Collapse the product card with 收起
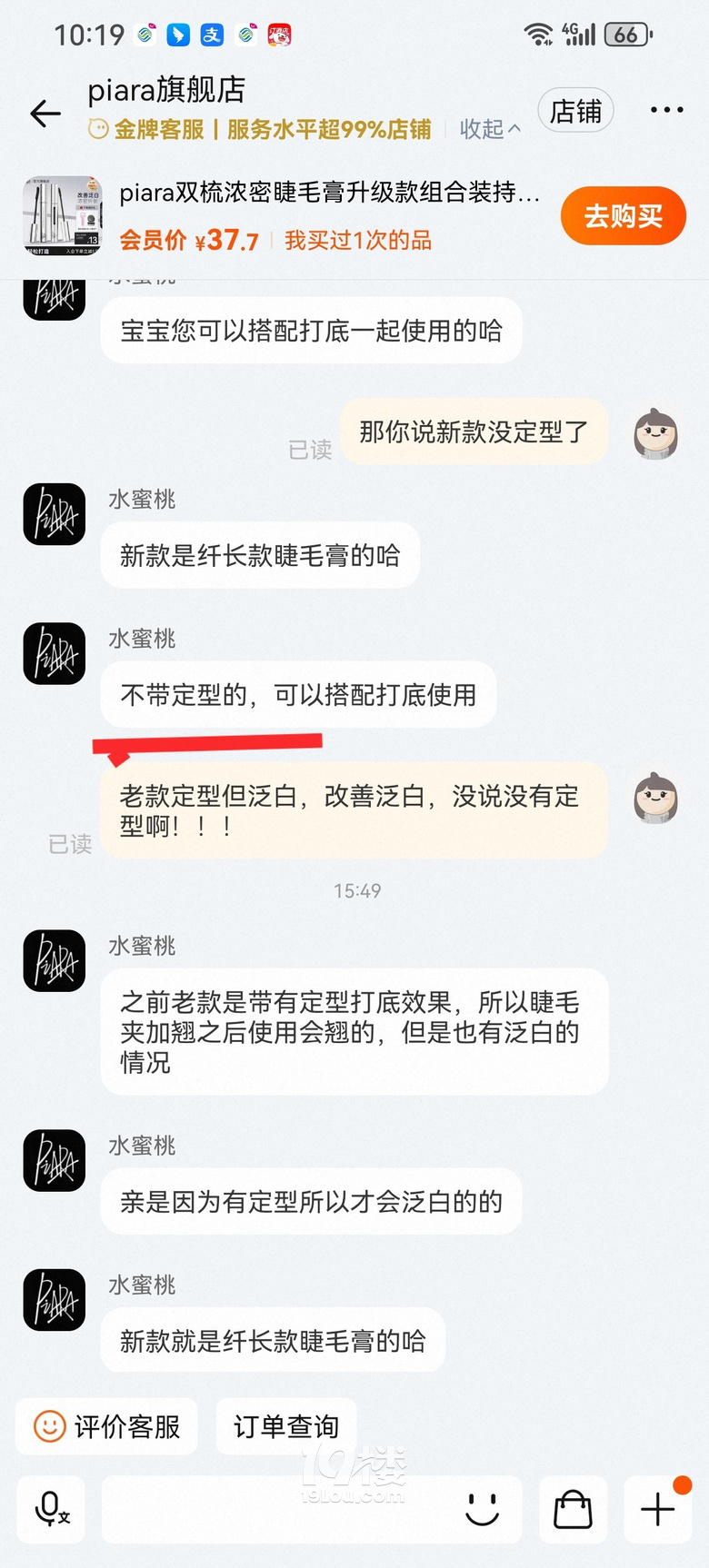Screen dimensions: 709x1568 tap(490, 130)
